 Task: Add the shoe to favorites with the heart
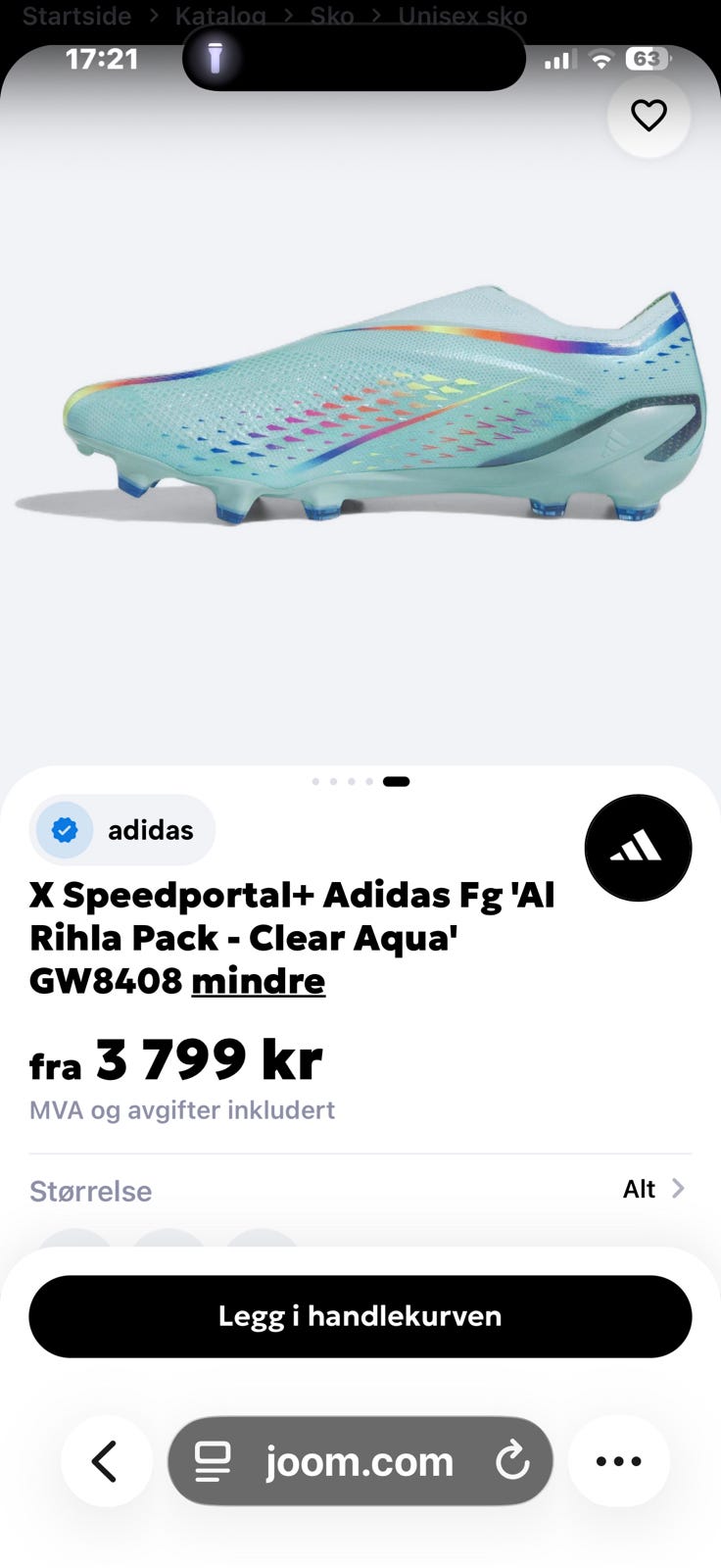(649, 116)
